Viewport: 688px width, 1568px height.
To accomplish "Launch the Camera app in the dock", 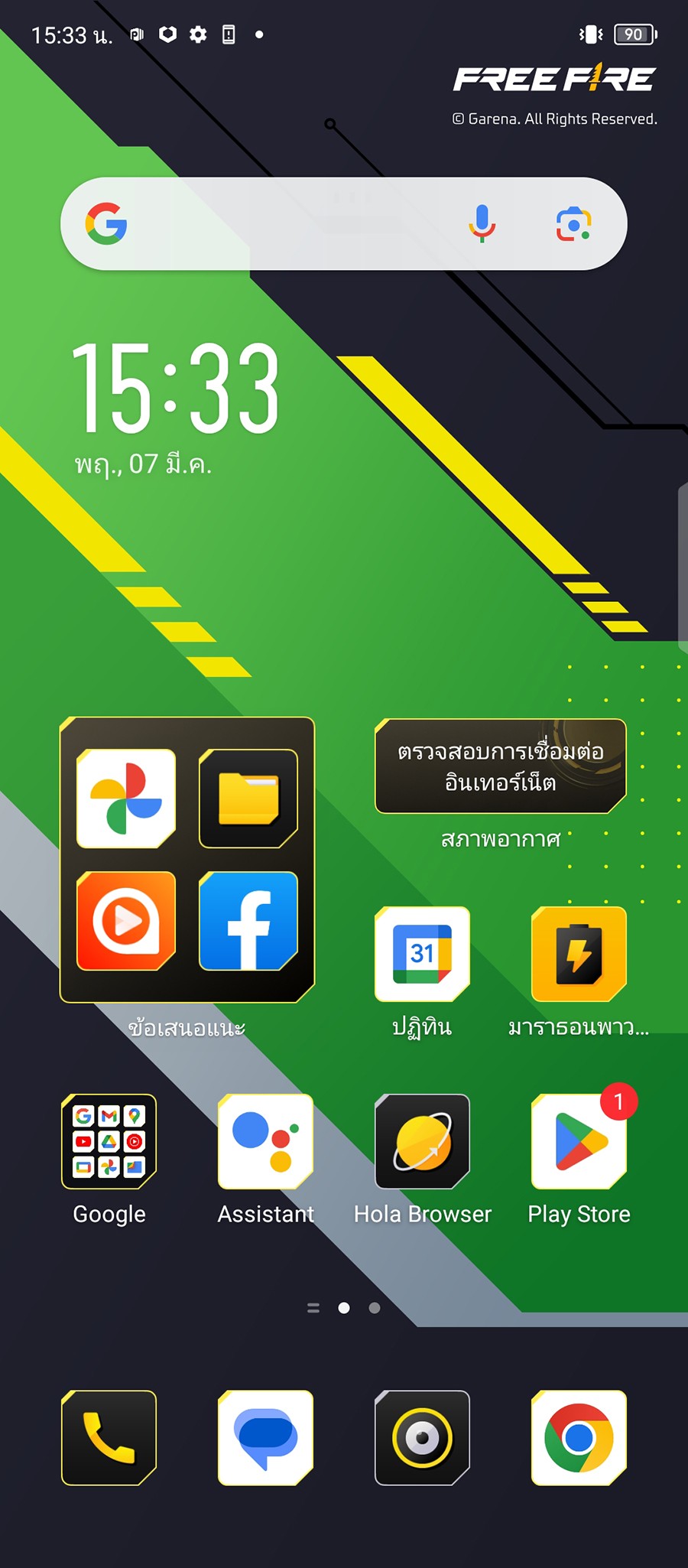I will pyautogui.click(x=422, y=1438).
